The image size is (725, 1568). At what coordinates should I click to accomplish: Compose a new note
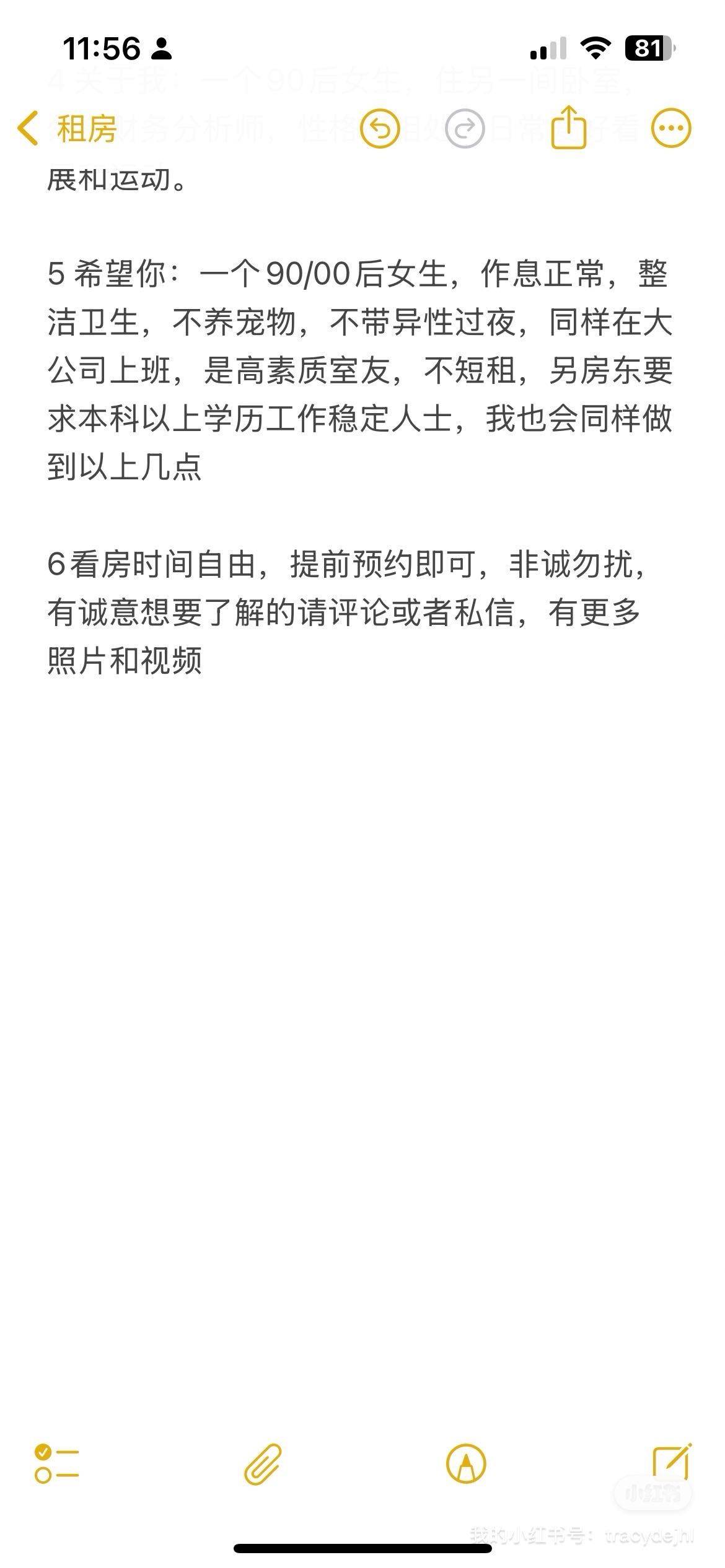point(672,1461)
